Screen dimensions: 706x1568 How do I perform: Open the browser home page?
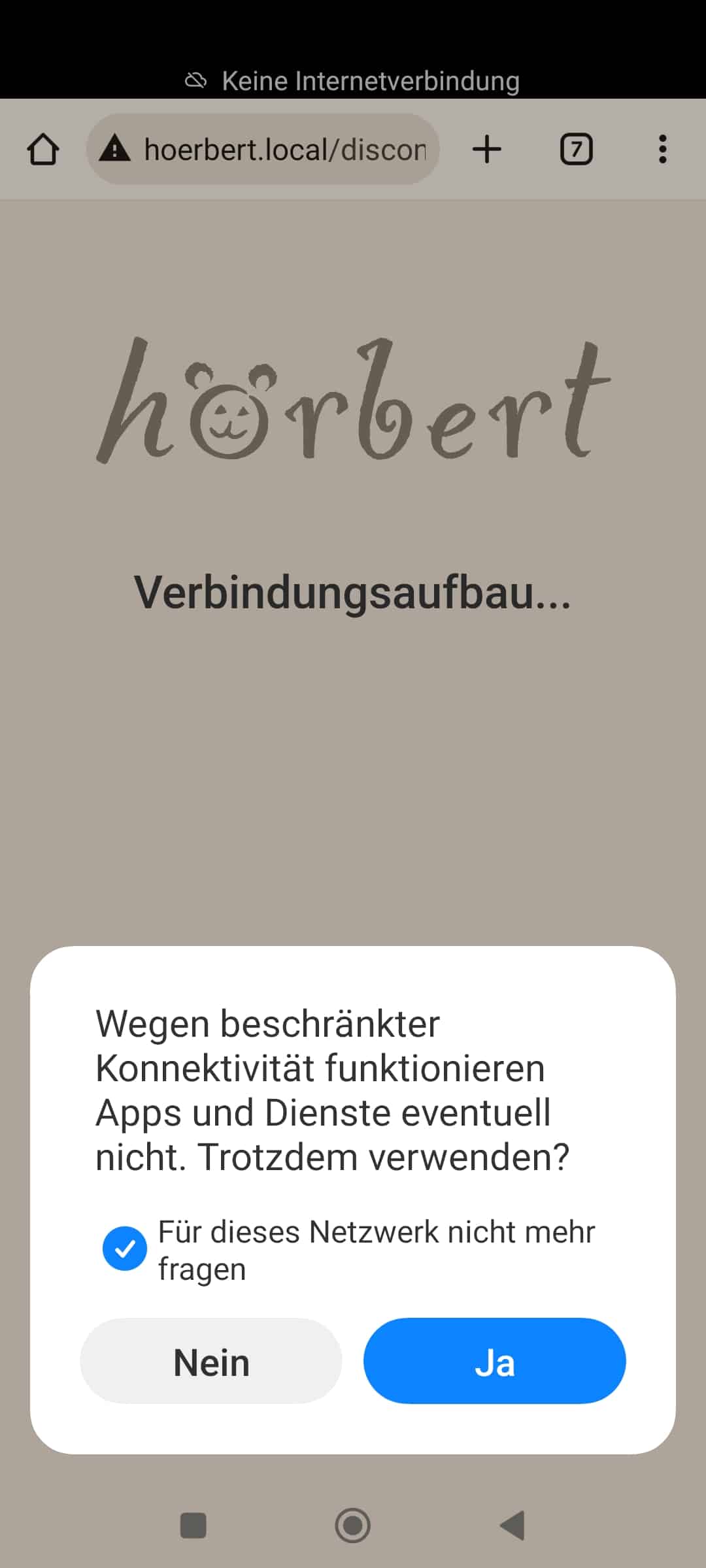(43, 149)
